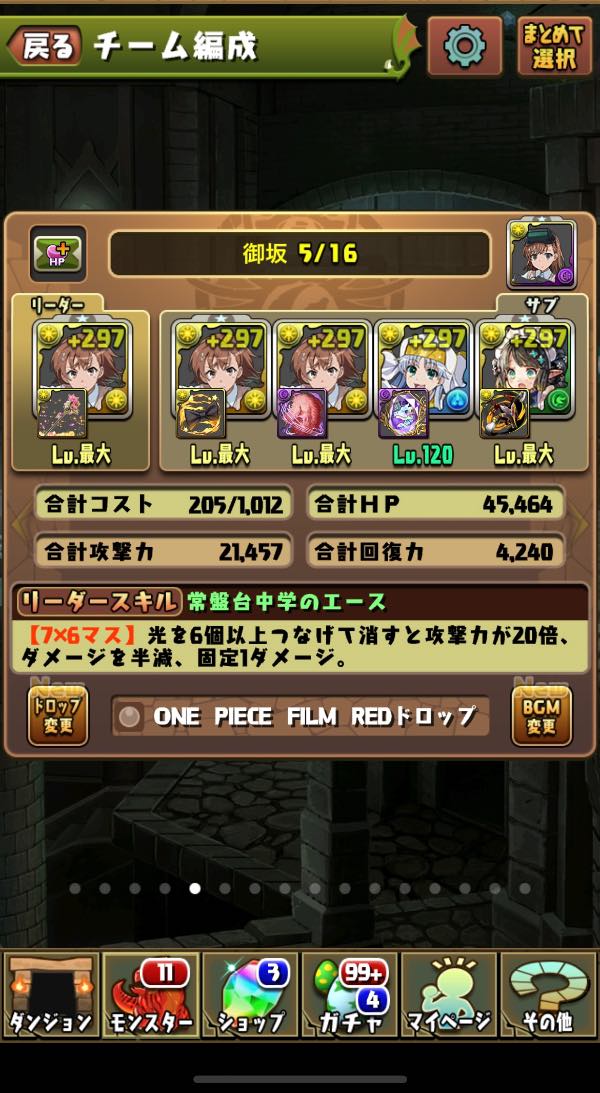The width and height of the screenshot is (600, 1093).
Task: Show the previous team with left arrow
Action: (x=19, y=520)
